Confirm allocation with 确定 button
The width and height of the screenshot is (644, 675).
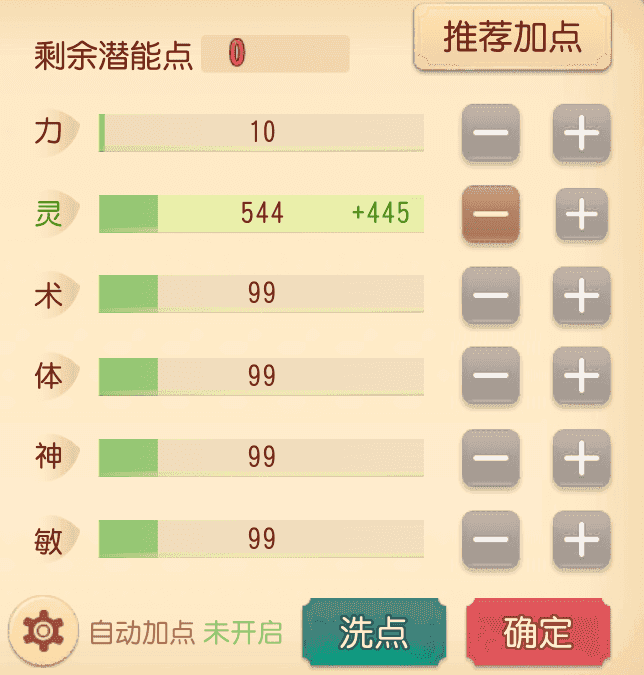coord(538,631)
